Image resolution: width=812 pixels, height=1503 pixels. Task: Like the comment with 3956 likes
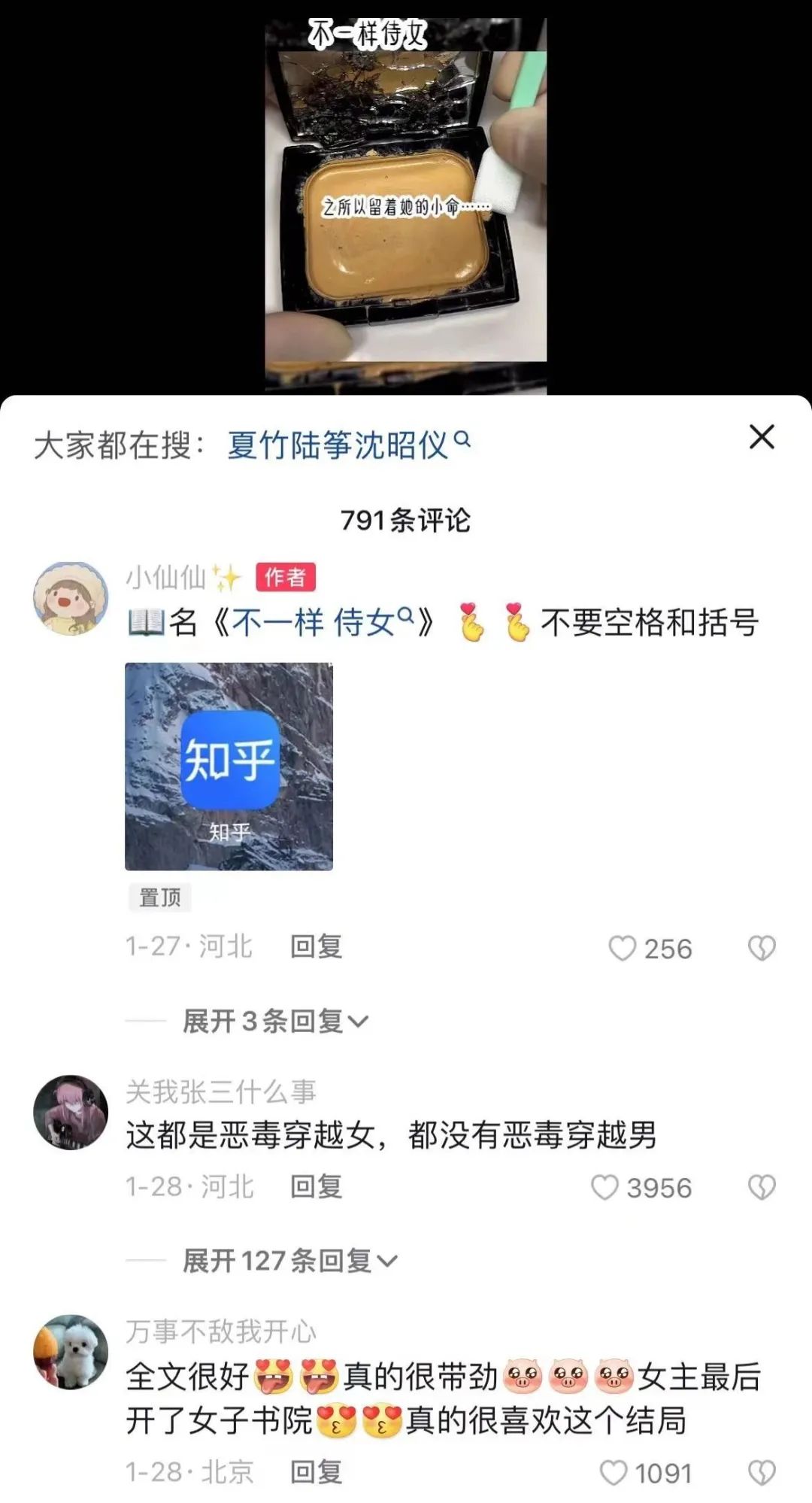pos(605,1187)
